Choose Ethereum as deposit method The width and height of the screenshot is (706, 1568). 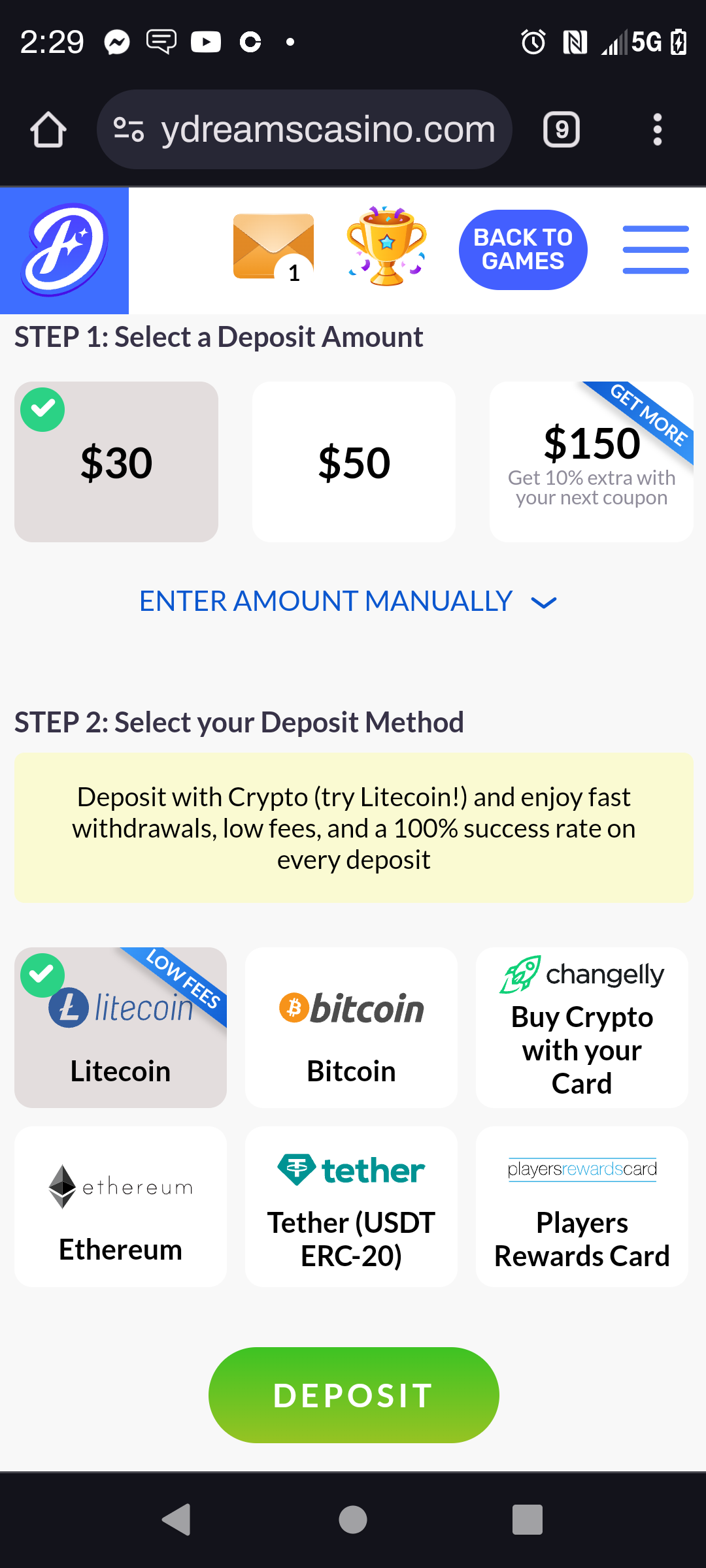[120, 1207]
